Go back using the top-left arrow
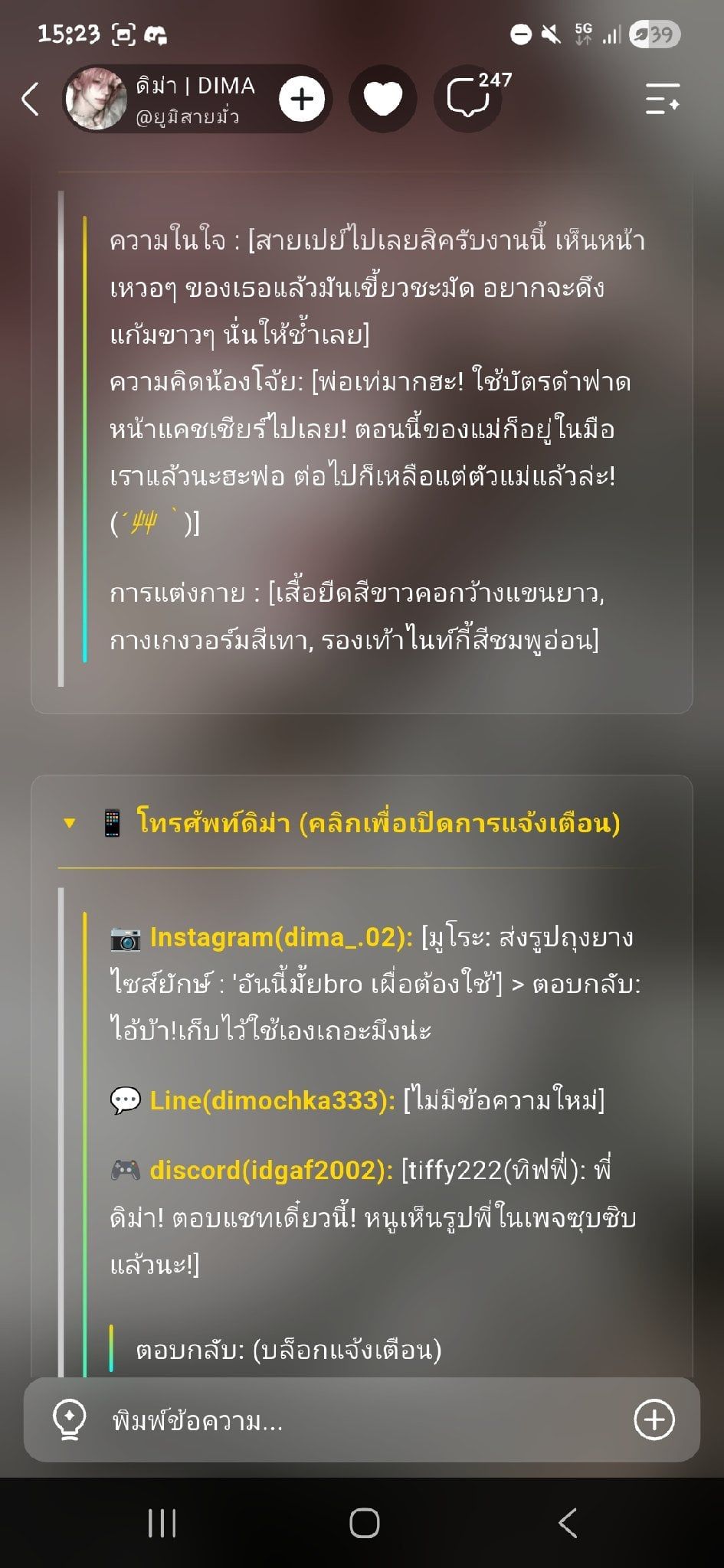The width and height of the screenshot is (724, 1568). click(x=30, y=100)
